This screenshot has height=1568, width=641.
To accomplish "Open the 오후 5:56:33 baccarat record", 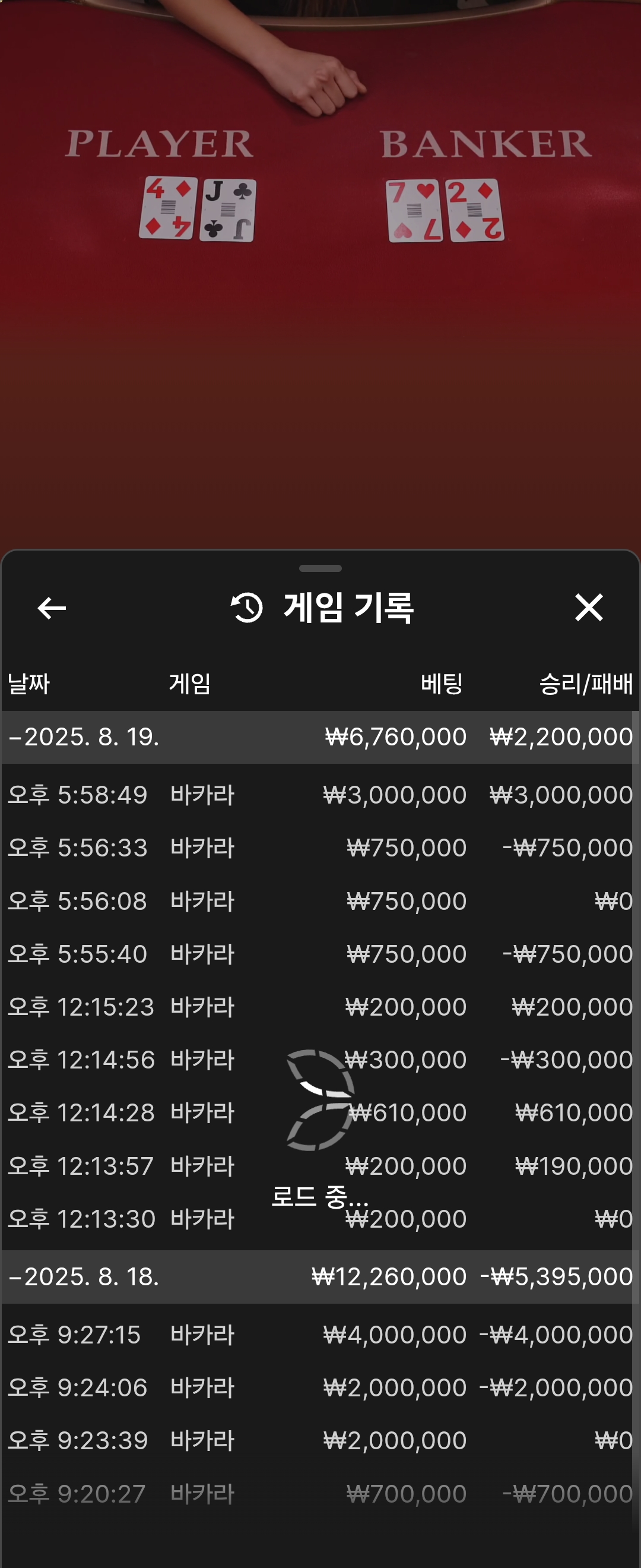I will point(320,848).
